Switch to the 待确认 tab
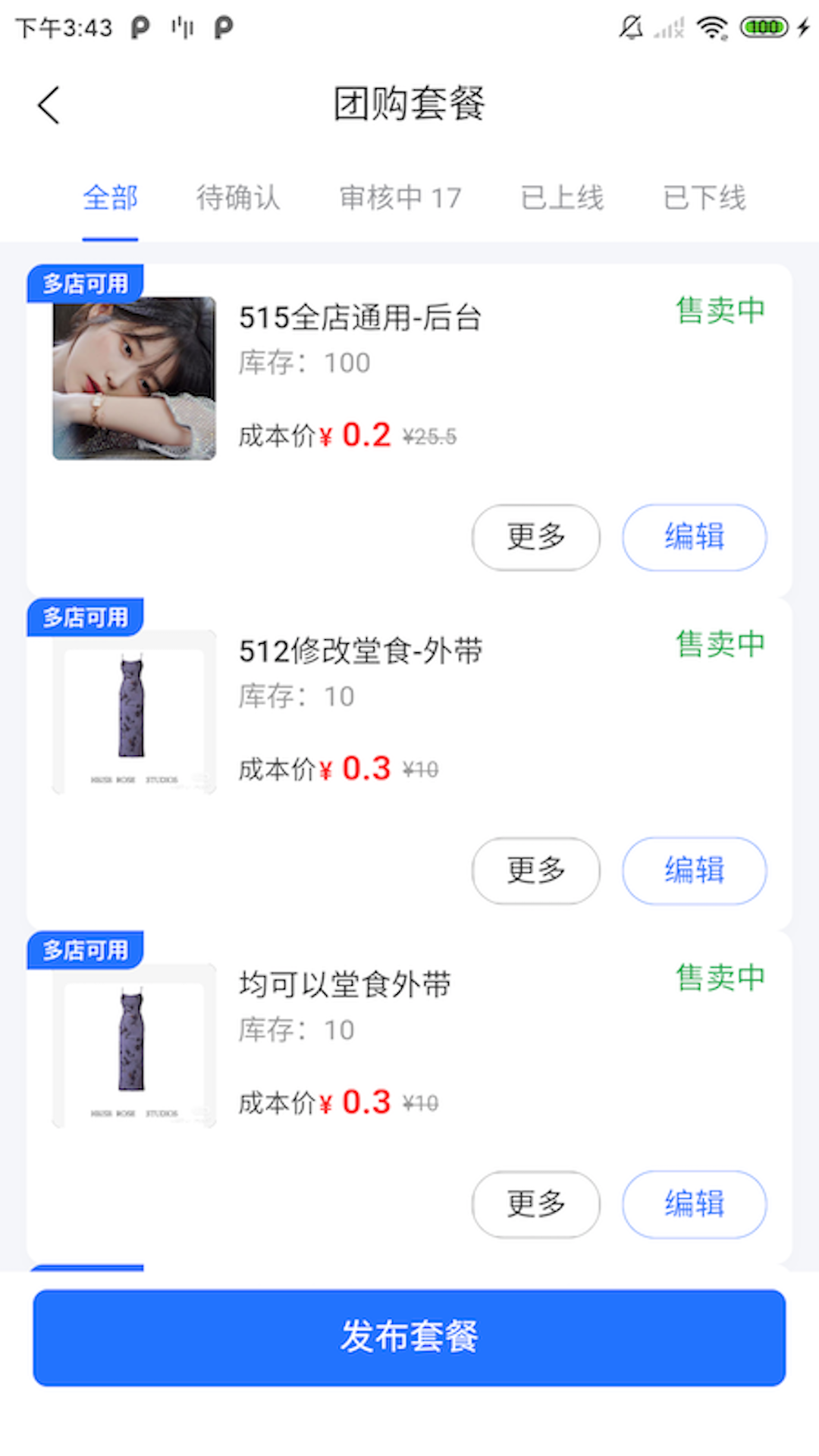Viewport: 819px width, 1456px height. click(238, 198)
